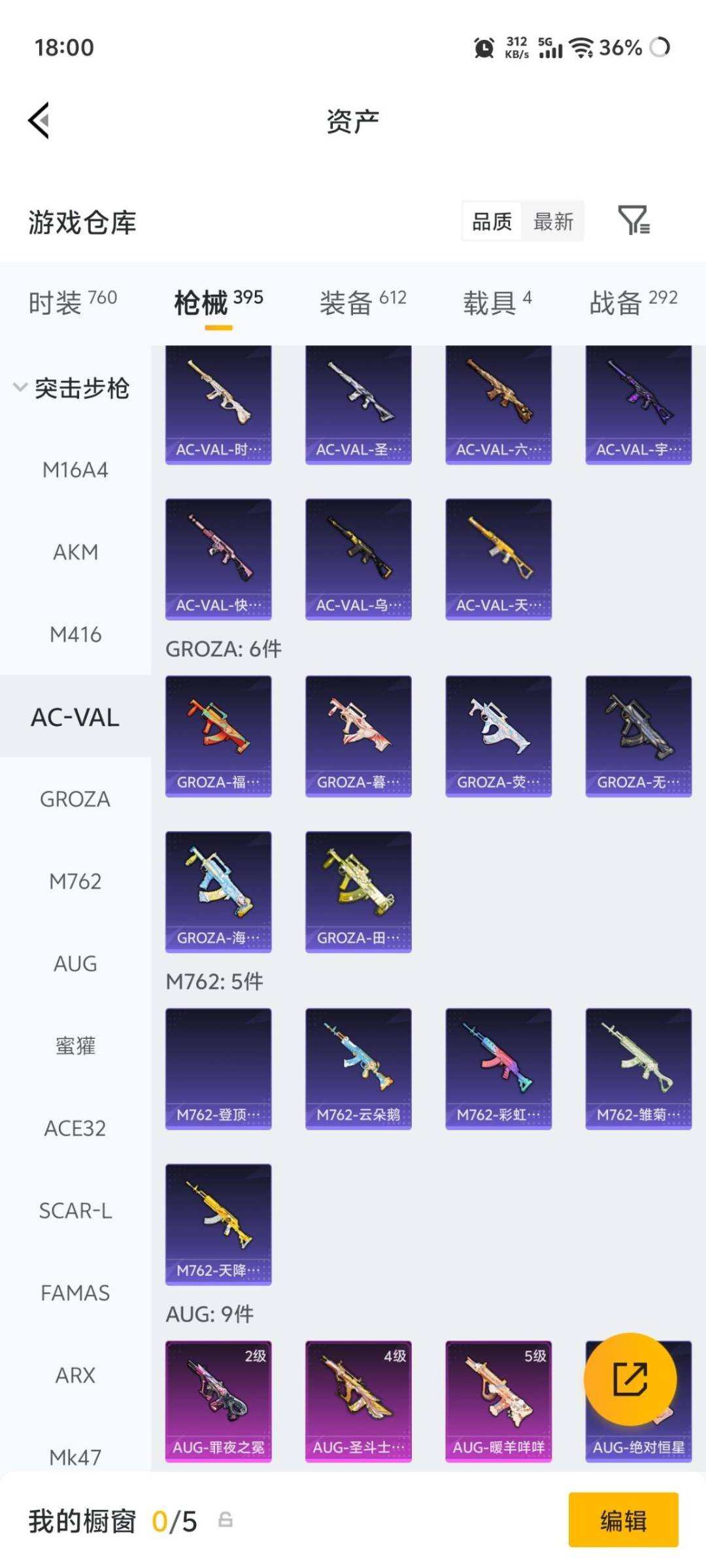Switch to the 时装 tab
Screen dimensions: 706x1568
73,302
